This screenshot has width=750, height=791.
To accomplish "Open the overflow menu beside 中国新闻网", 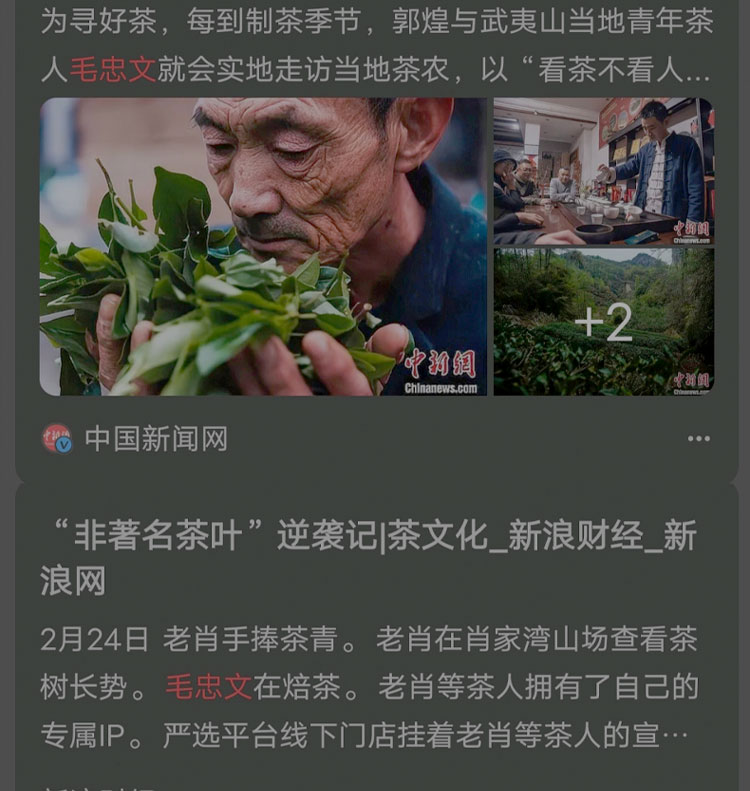I will click(x=699, y=438).
